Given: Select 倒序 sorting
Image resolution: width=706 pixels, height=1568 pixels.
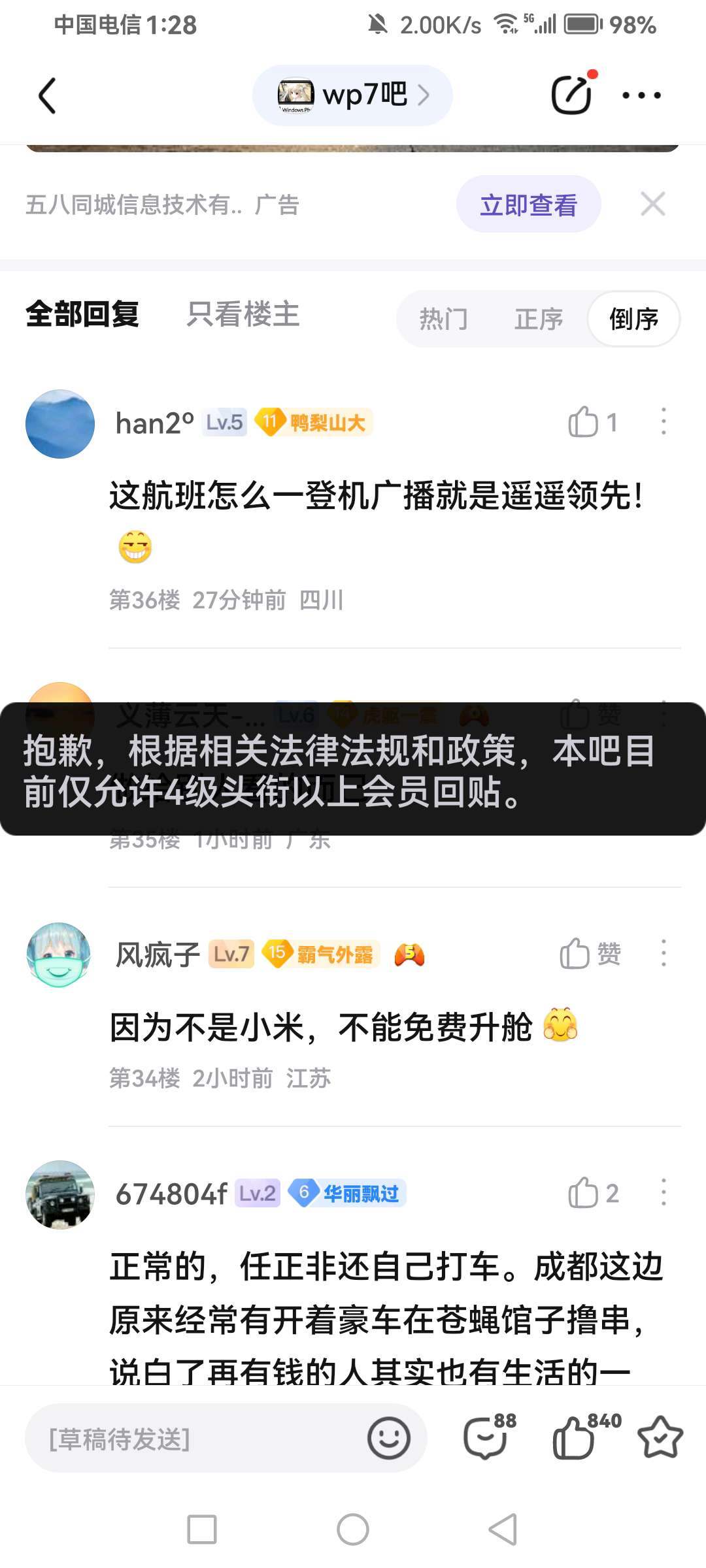Looking at the screenshot, I should [x=633, y=319].
